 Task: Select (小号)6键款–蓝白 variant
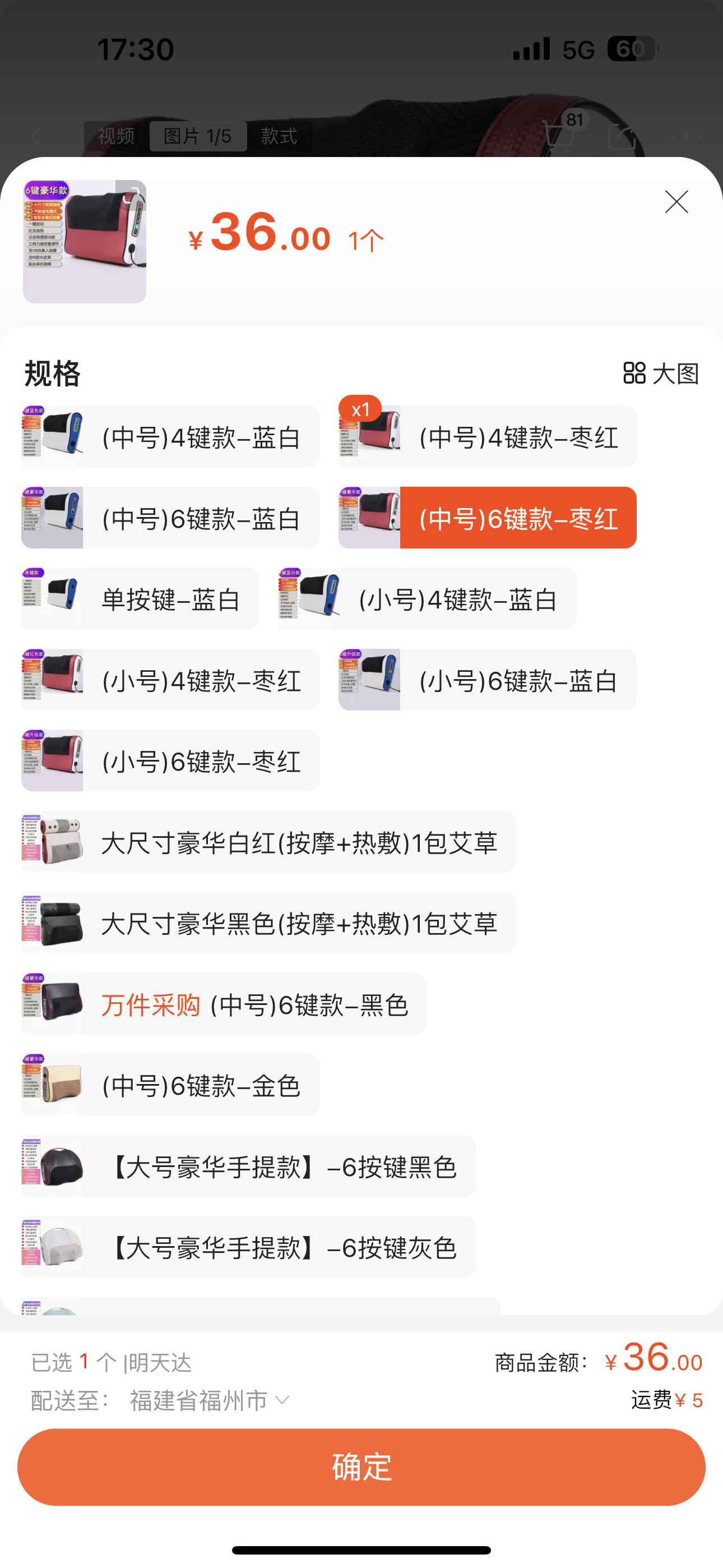[x=488, y=680]
